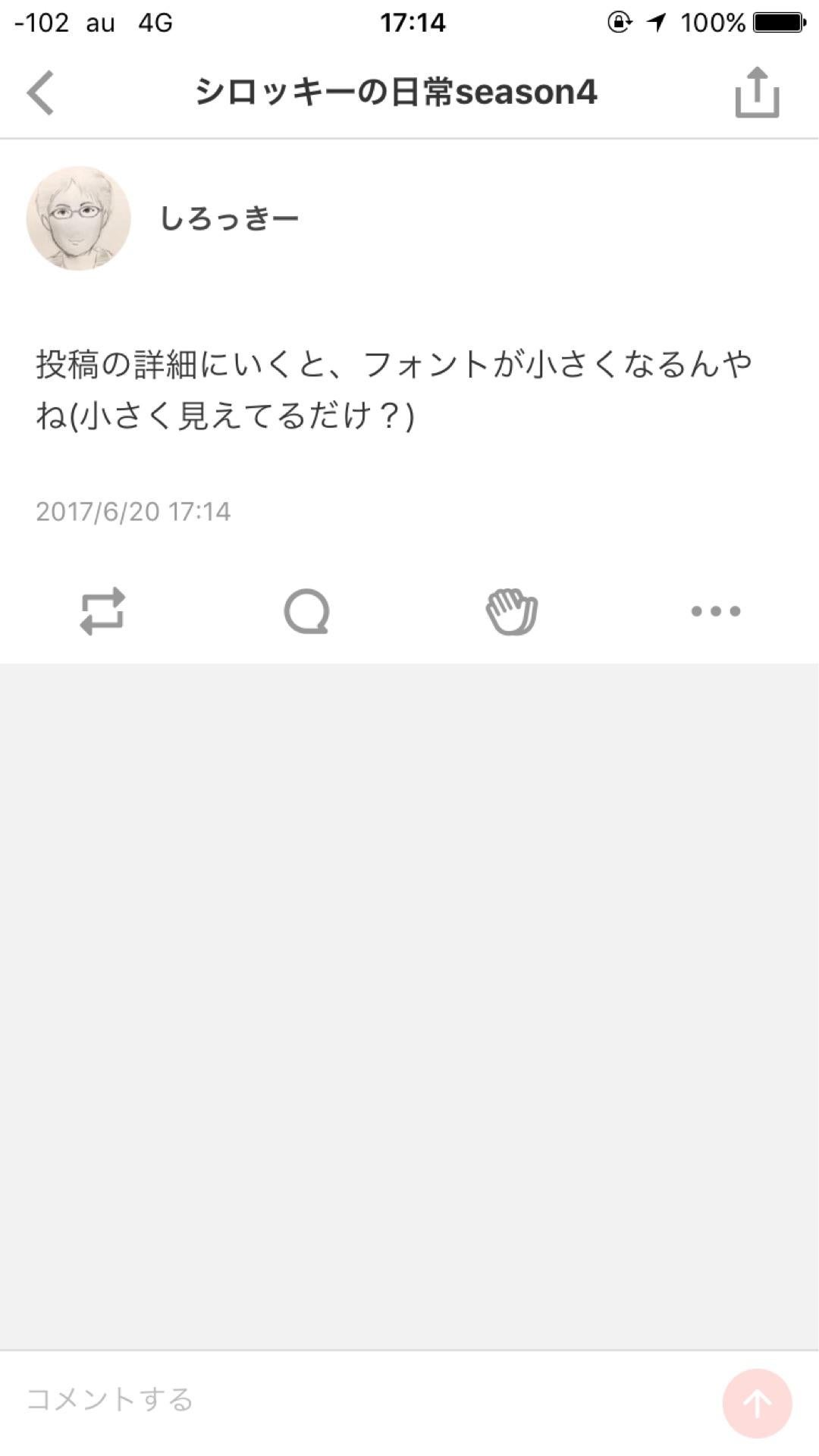Viewport: 819px width, 1456px height.
Task: Open the thread title シロッキーの日常season4
Action: [396, 93]
